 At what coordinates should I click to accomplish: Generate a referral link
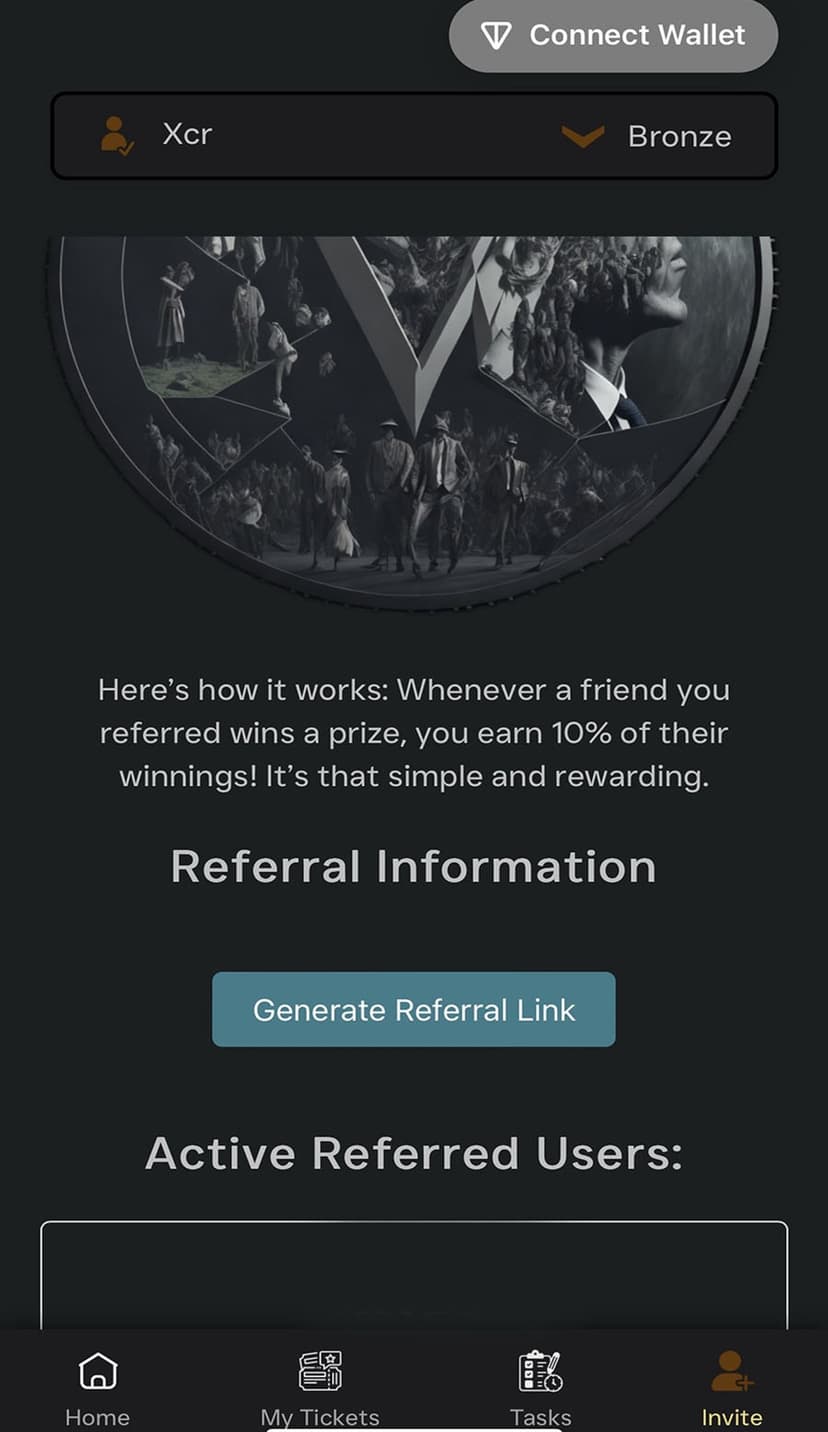tap(413, 1009)
